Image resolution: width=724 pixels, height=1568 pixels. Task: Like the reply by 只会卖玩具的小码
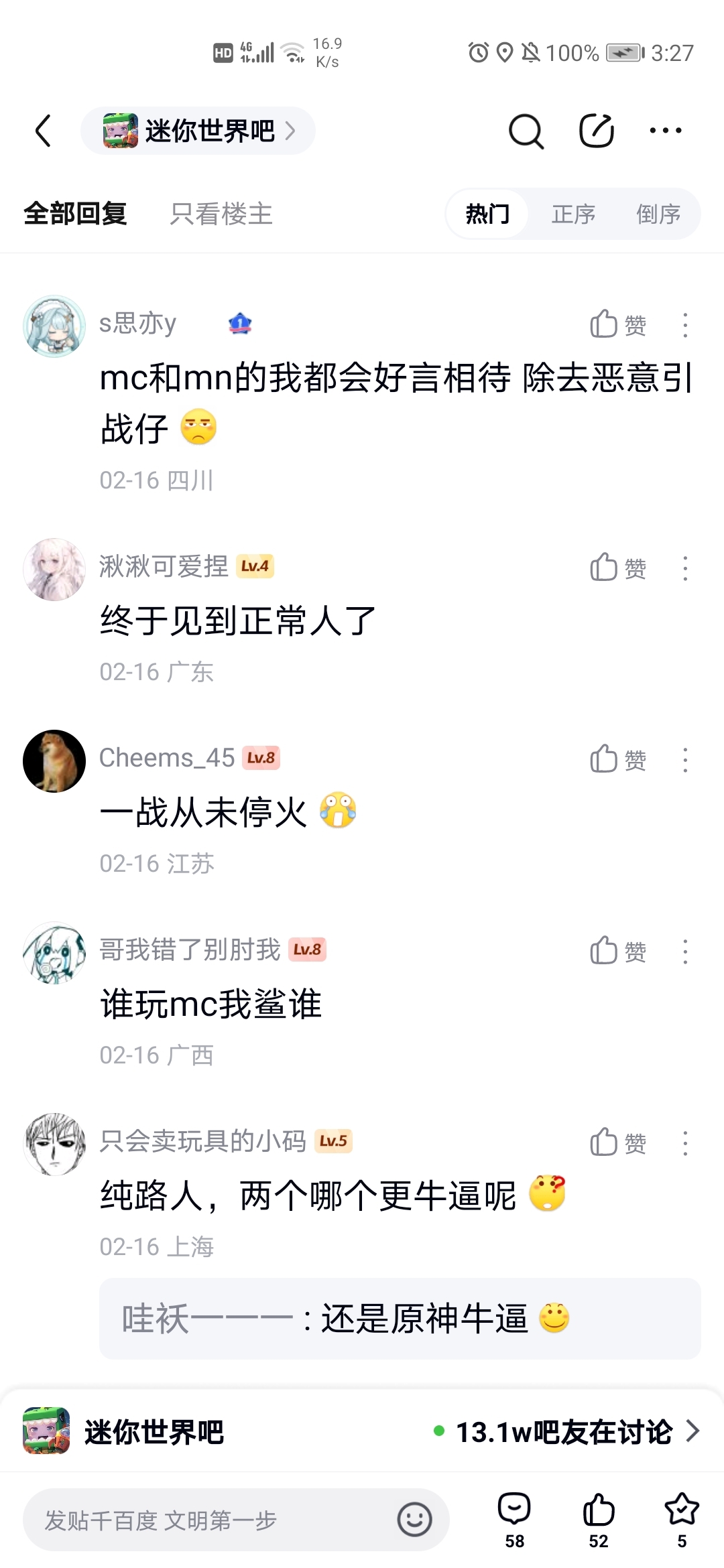pos(617,1143)
